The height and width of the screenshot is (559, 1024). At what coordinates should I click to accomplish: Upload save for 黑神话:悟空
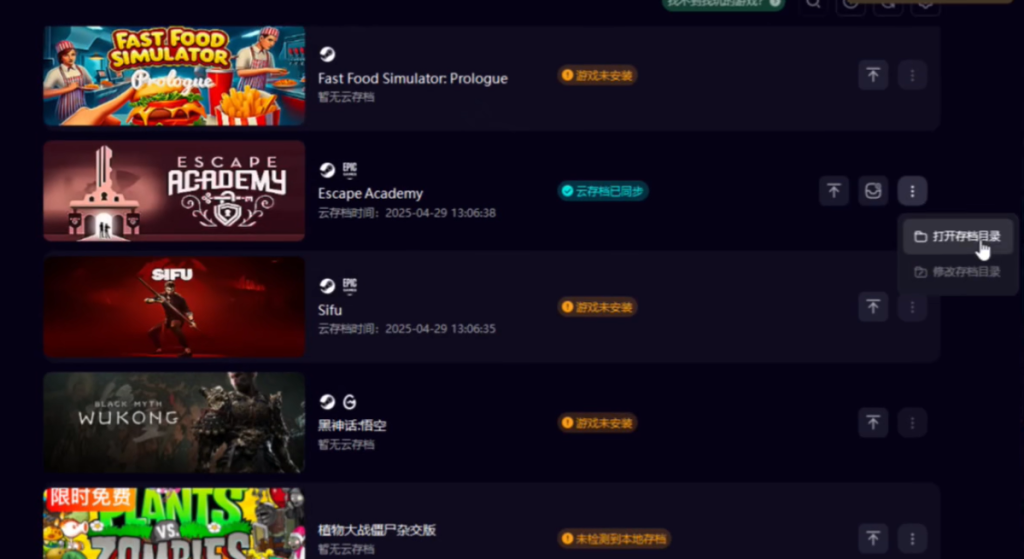tap(873, 422)
